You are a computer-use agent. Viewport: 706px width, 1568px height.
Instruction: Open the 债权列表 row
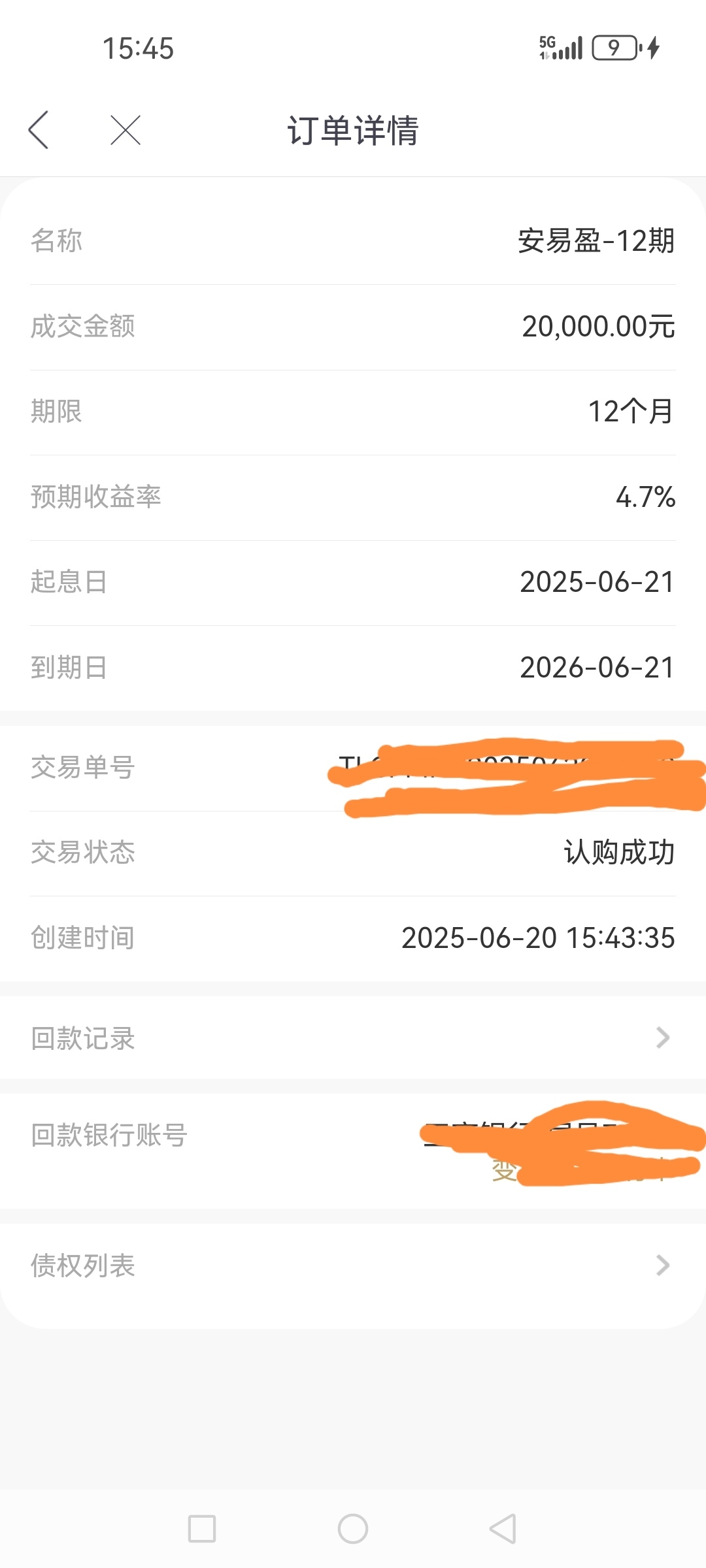[x=353, y=1266]
